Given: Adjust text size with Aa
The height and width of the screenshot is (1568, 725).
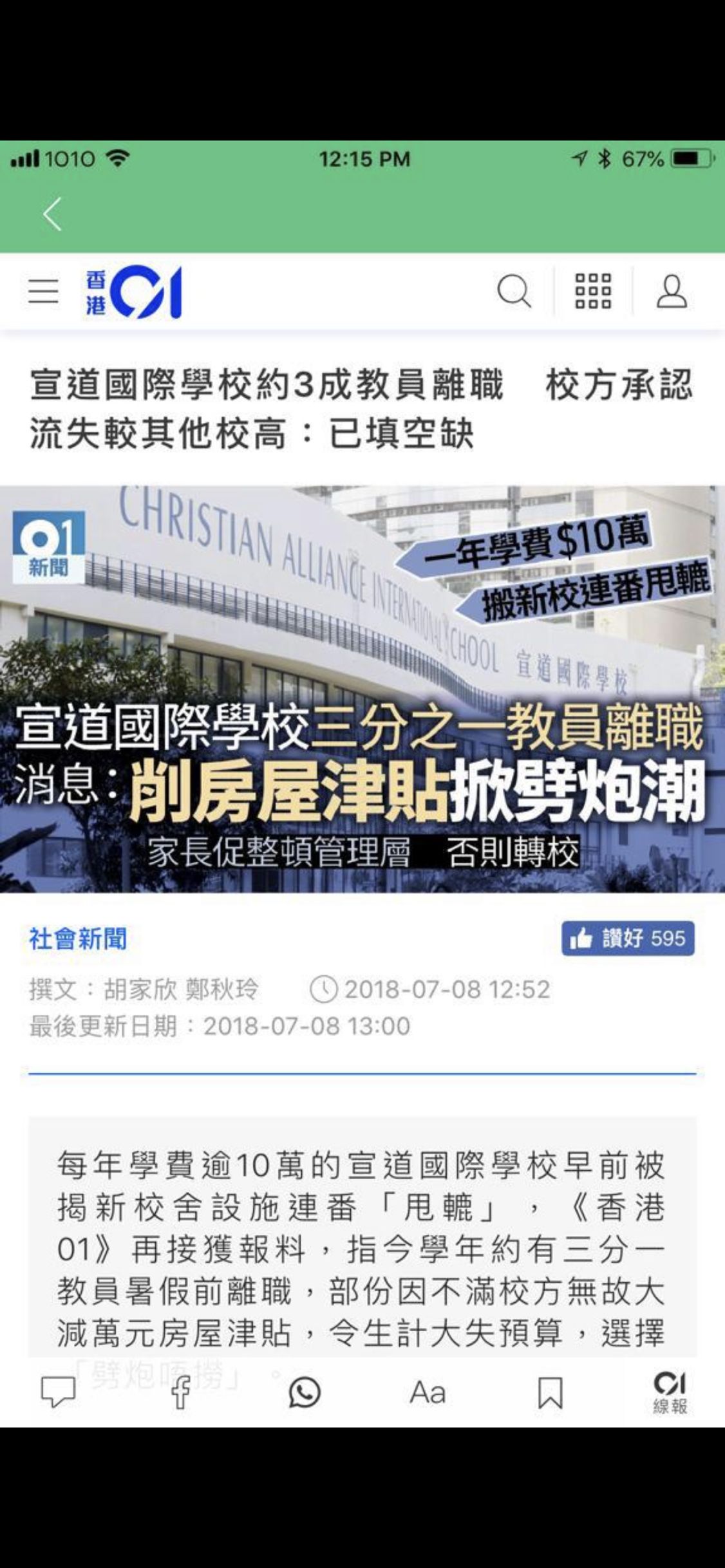Looking at the screenshot, I should pos(428,1392).
